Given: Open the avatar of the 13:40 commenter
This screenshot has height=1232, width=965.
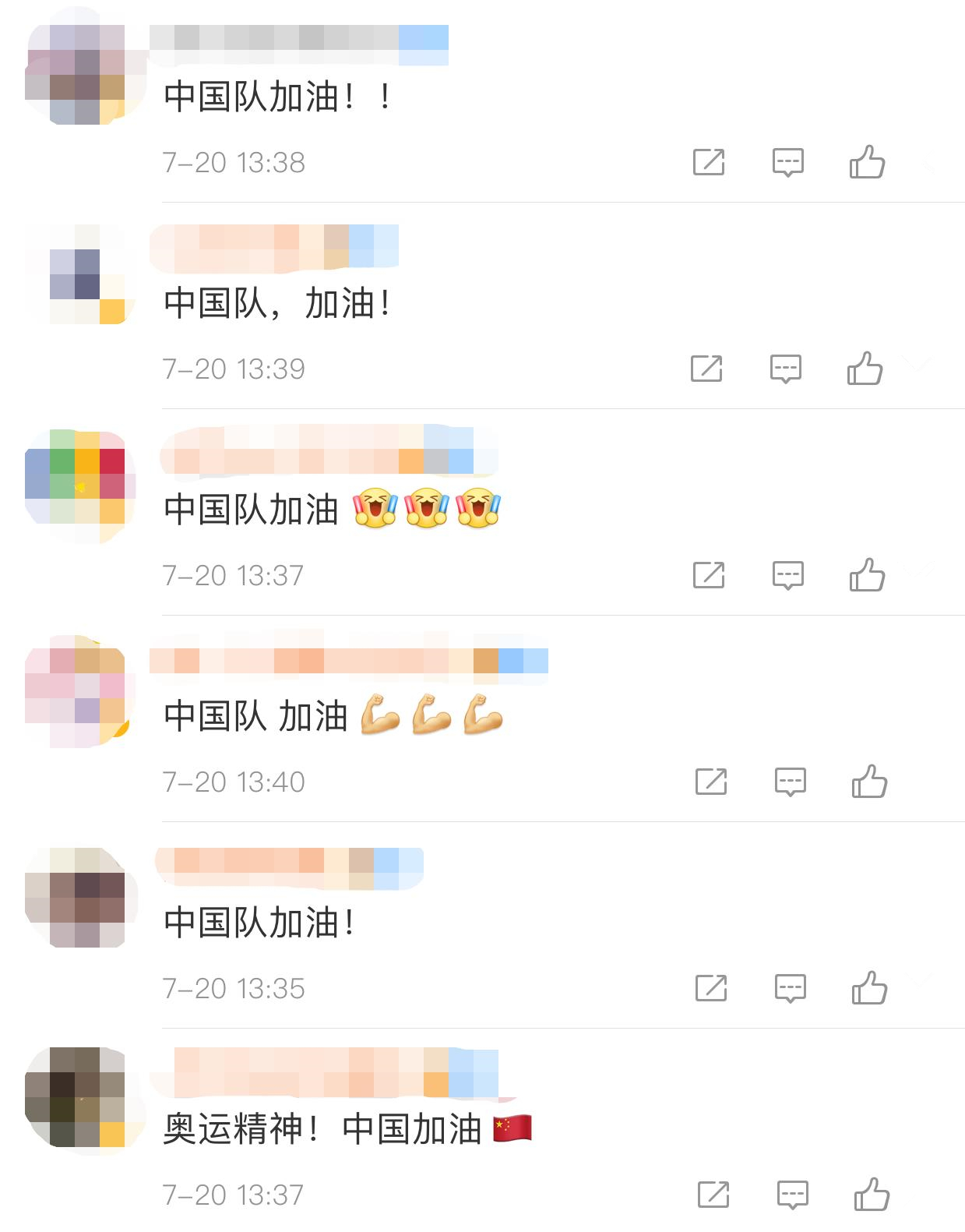Looking at the screenshot, I should point(76,691).
